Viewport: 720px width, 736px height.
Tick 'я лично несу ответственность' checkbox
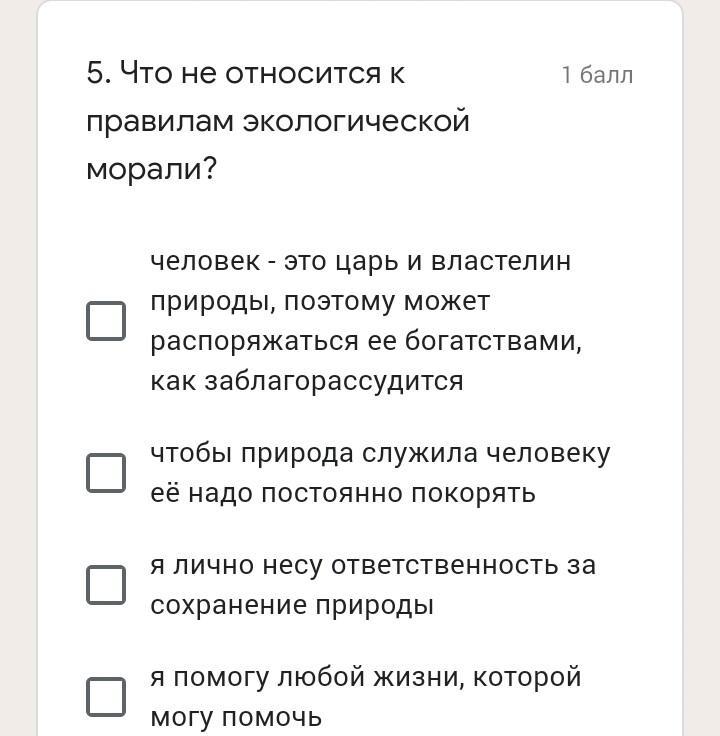point(106,585)
